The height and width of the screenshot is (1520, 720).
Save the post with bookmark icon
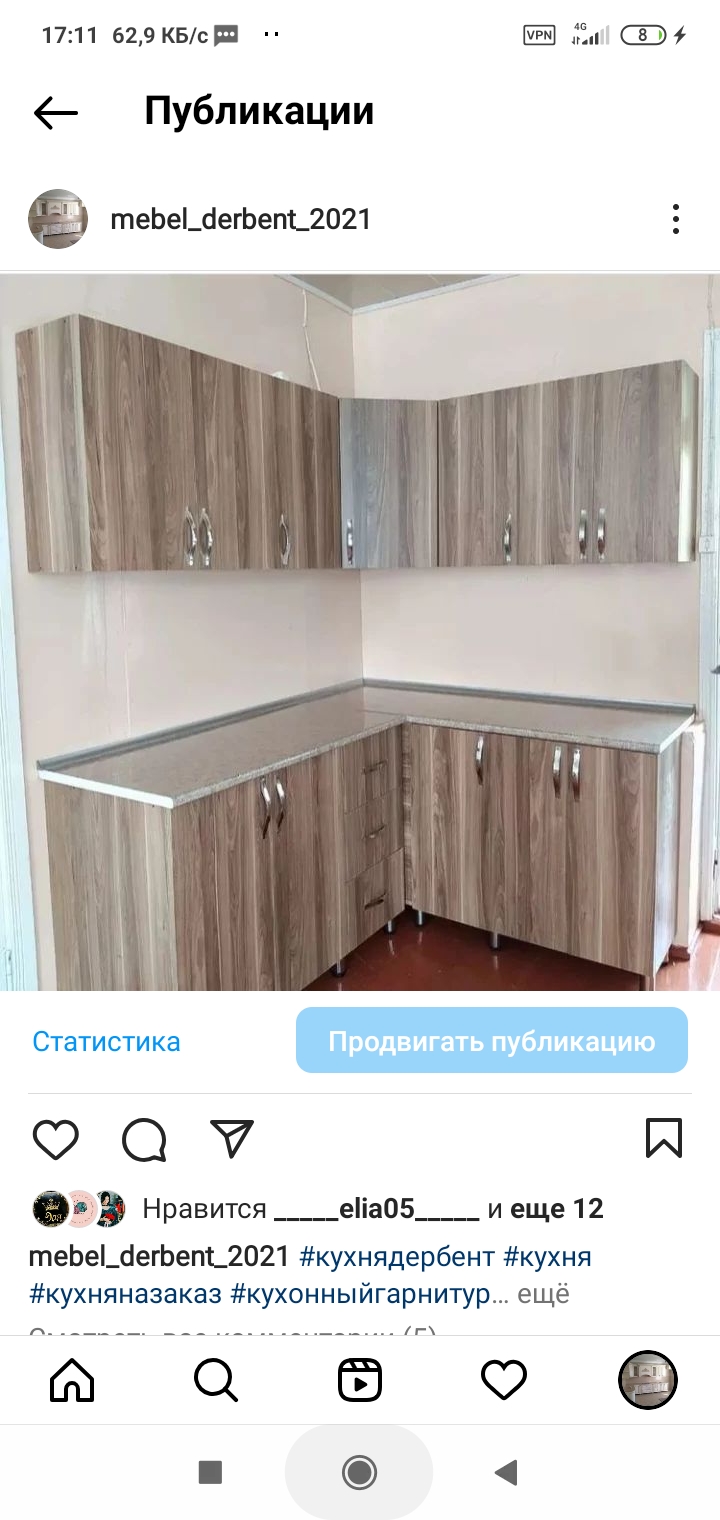[664, 1139]
